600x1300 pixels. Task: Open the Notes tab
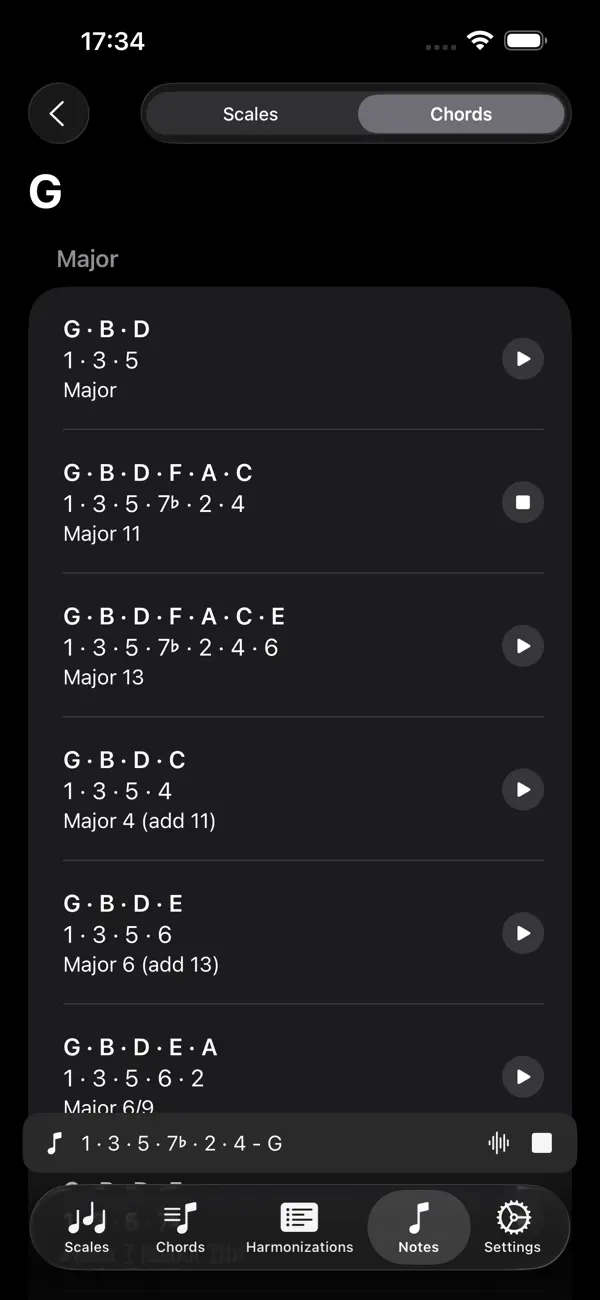[x=418, y=1227]
